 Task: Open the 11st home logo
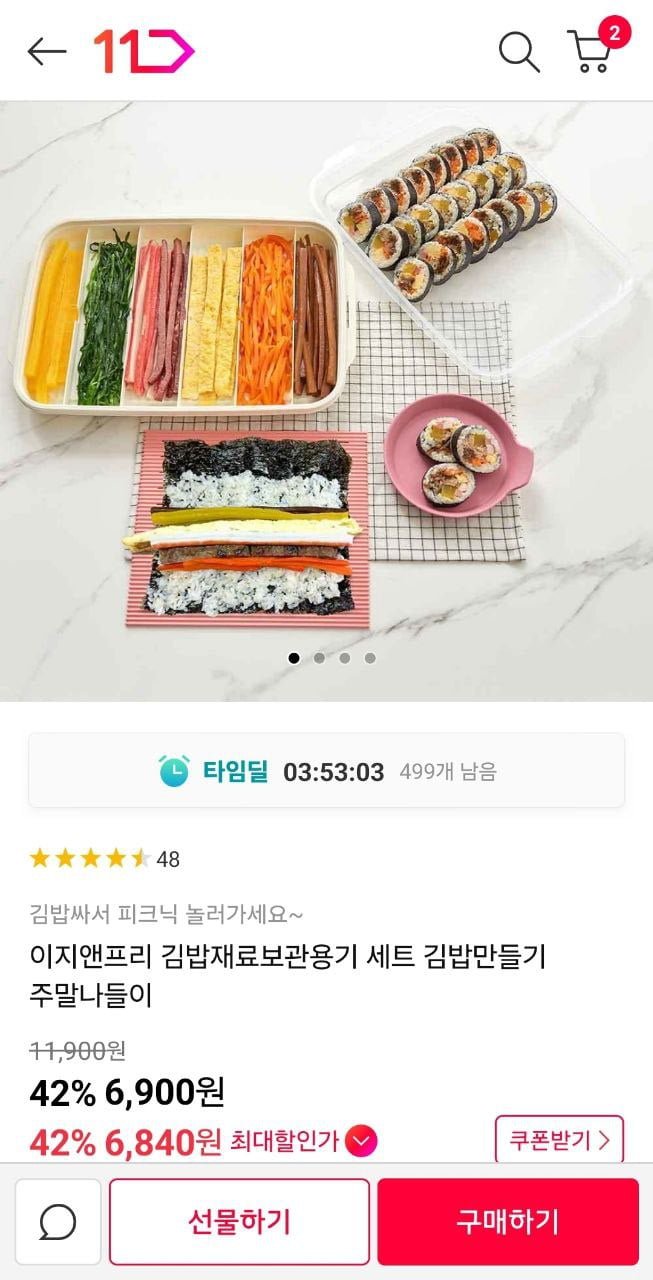(x=143, y=51)
